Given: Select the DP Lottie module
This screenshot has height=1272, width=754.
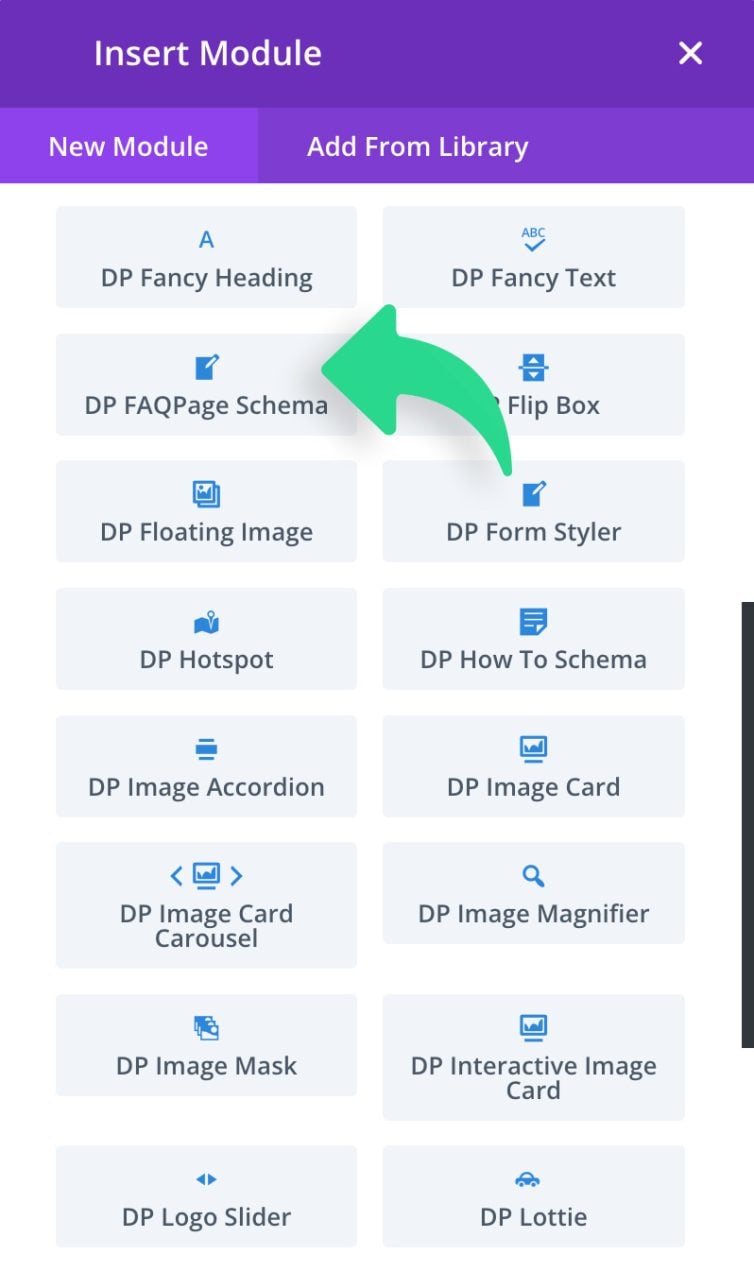Looking at the screenshot, I should tap(533, 1197).
